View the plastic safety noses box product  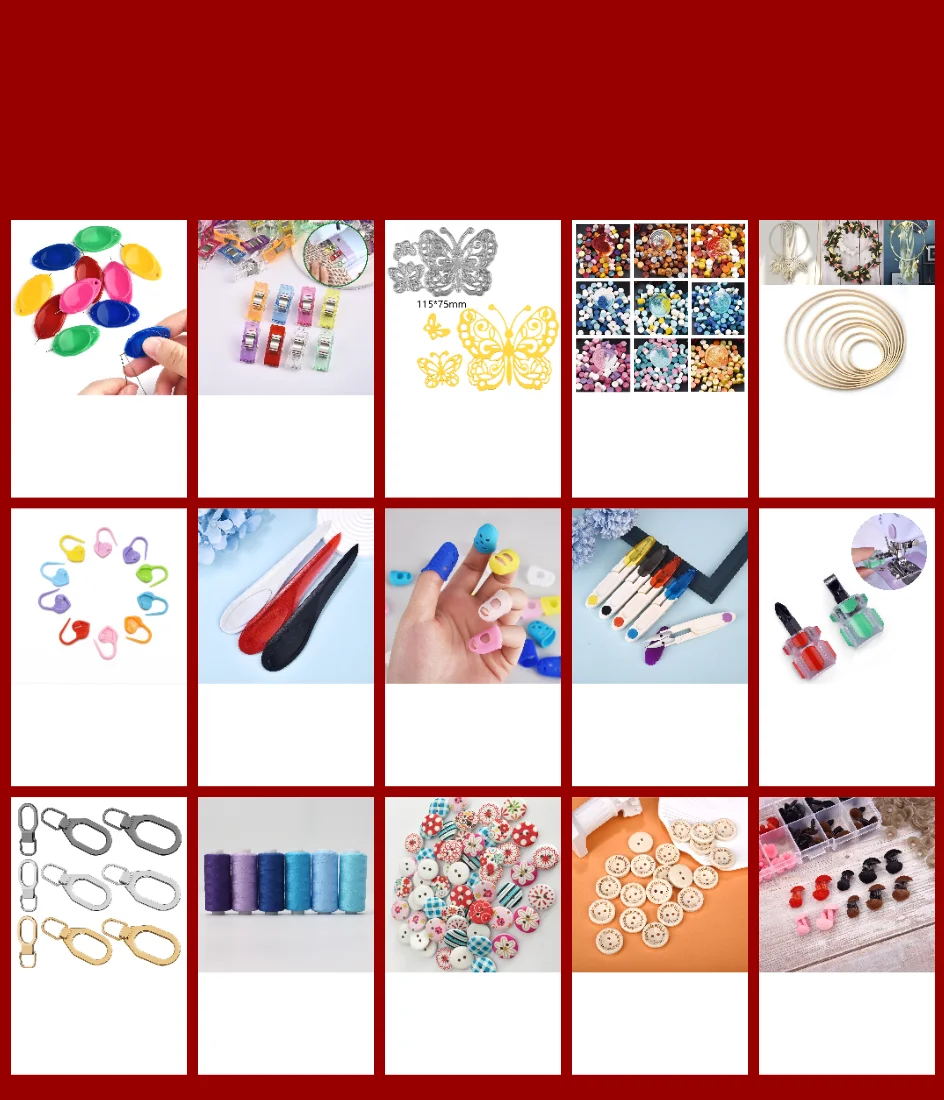(x=847, y=884)
